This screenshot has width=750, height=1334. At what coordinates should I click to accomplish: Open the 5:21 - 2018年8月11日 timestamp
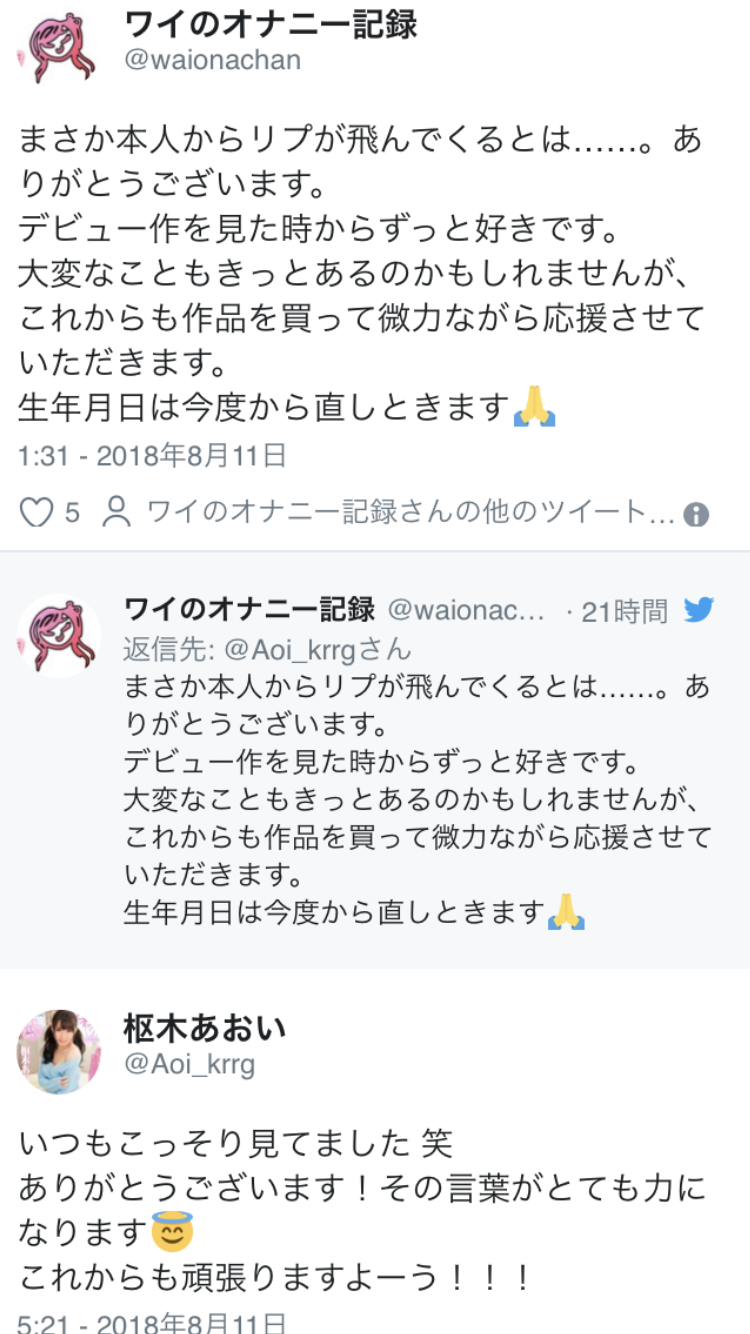click(152, 1322)
